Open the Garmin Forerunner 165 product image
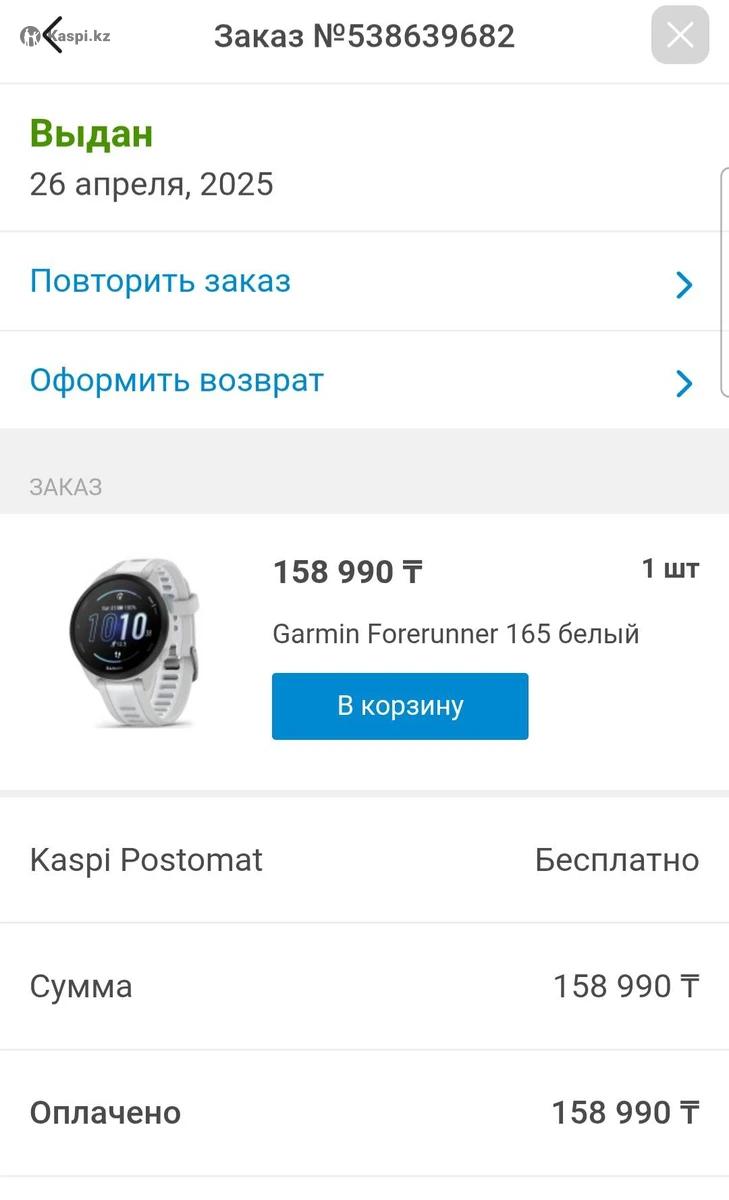 (134, 642)
